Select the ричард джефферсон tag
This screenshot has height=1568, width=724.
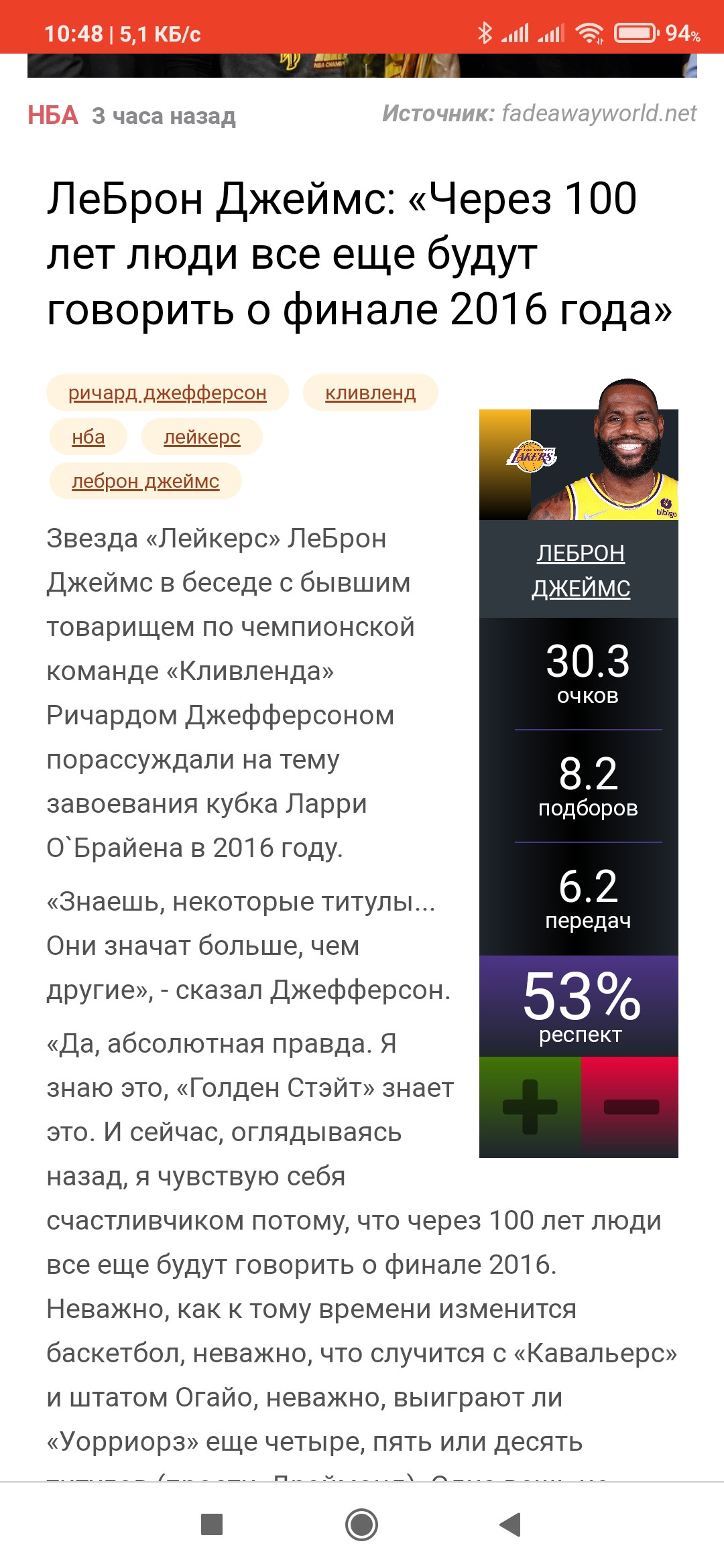pos(168,393)
